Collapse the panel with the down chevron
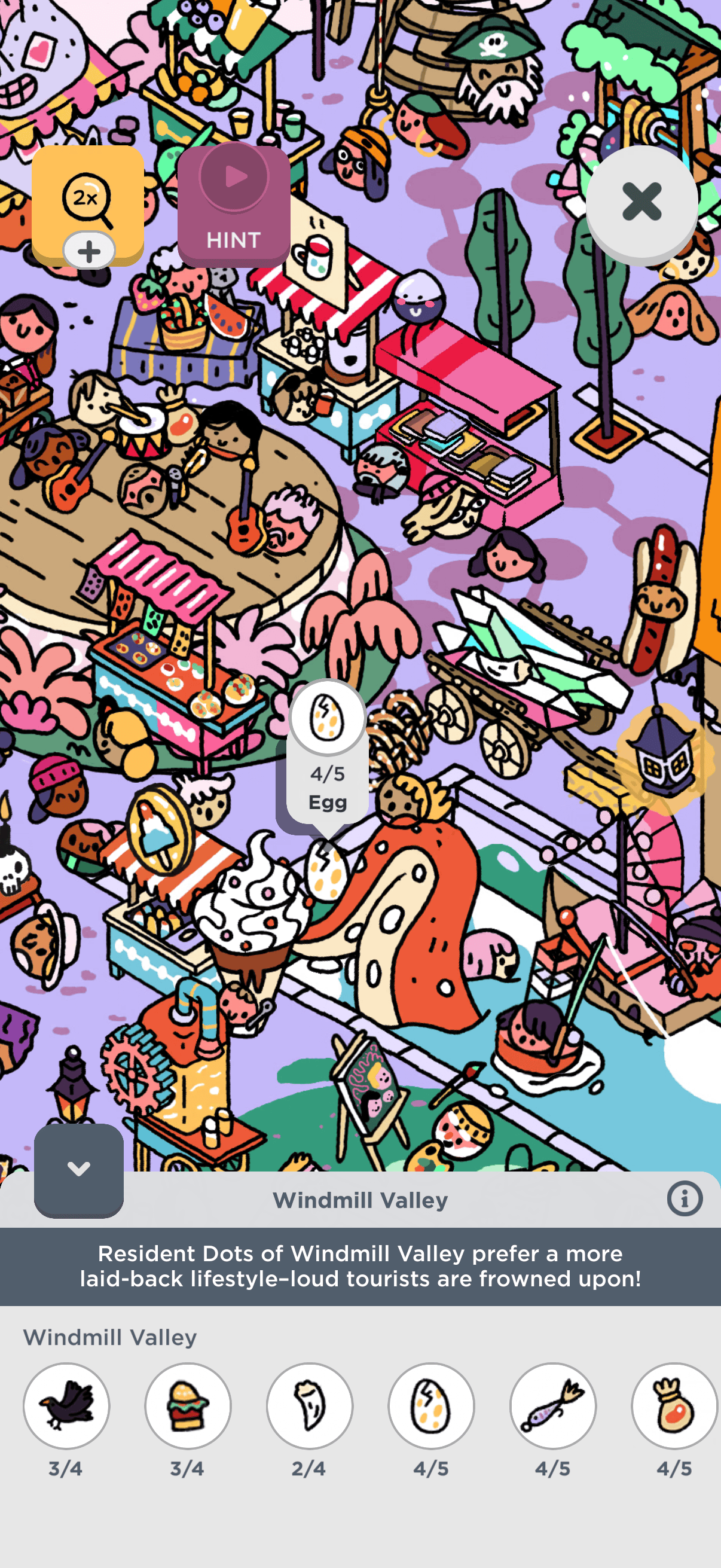The width and height of the screenshot is (721, 1568). pos(78,1169)
